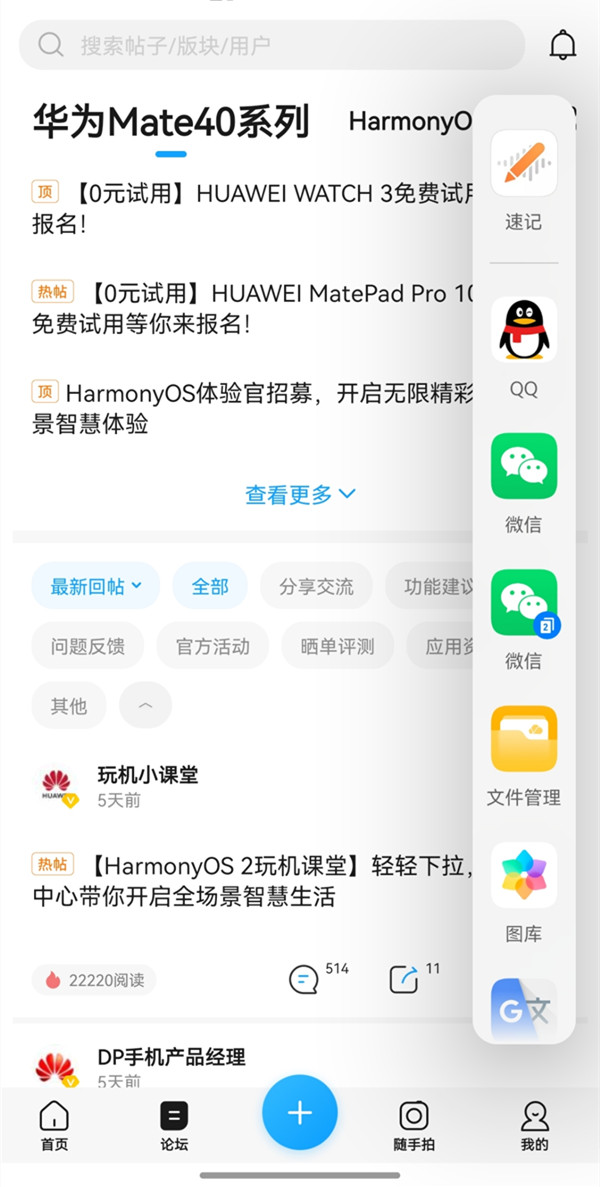Expand 查看更多 pinned posts

pos(300,494)
